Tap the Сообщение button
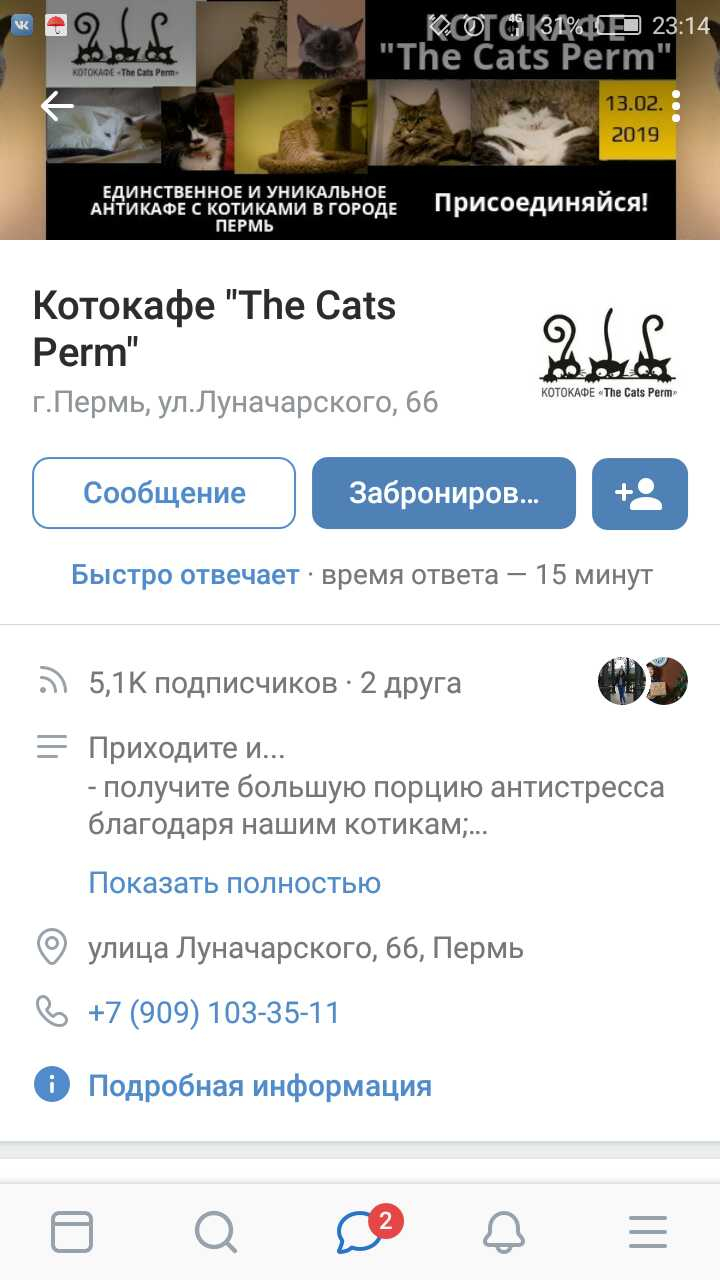The image size is (720, 1280). click(164, 493)
